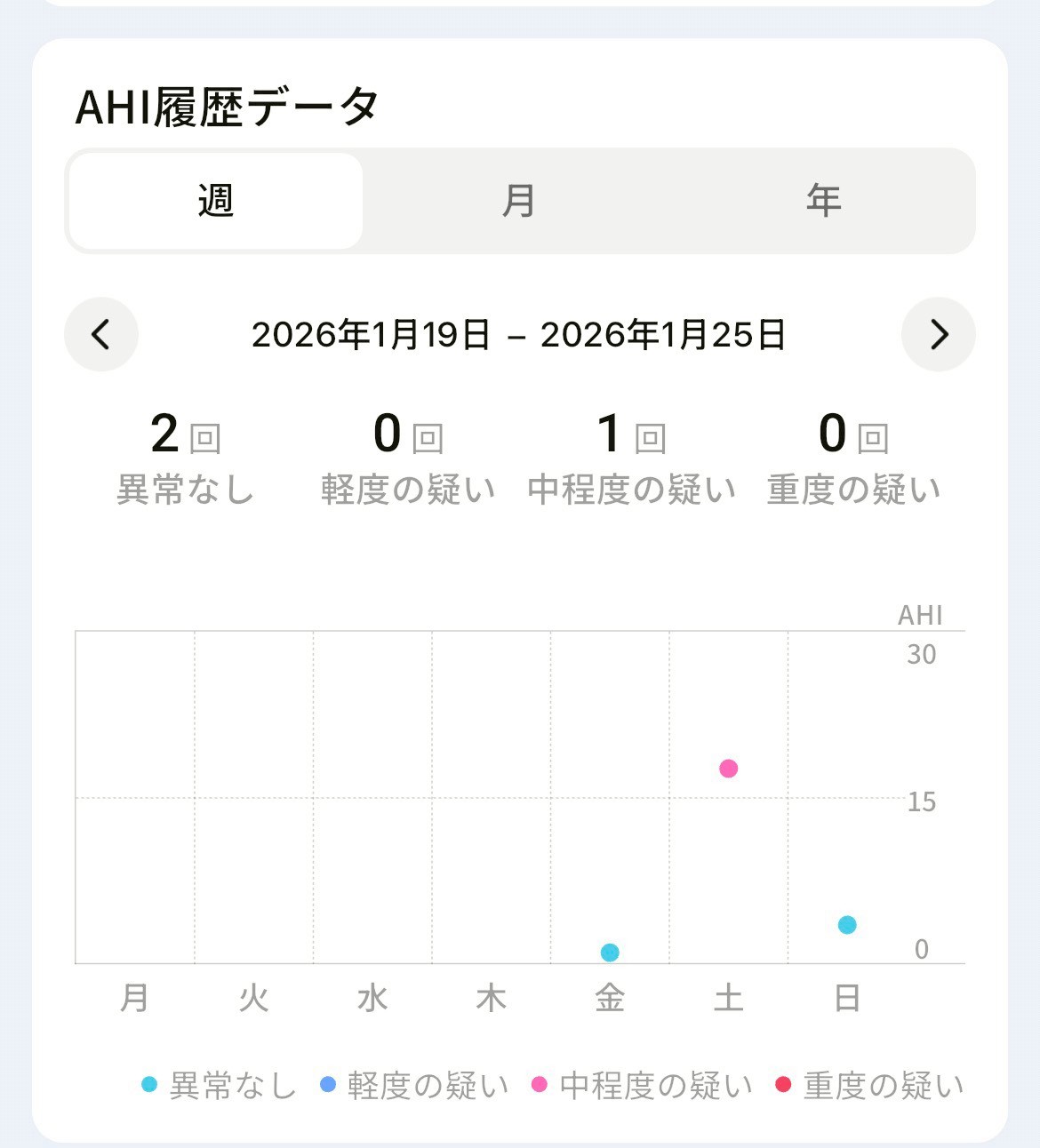Select the 週 (week) tab

tap(216, 201)
